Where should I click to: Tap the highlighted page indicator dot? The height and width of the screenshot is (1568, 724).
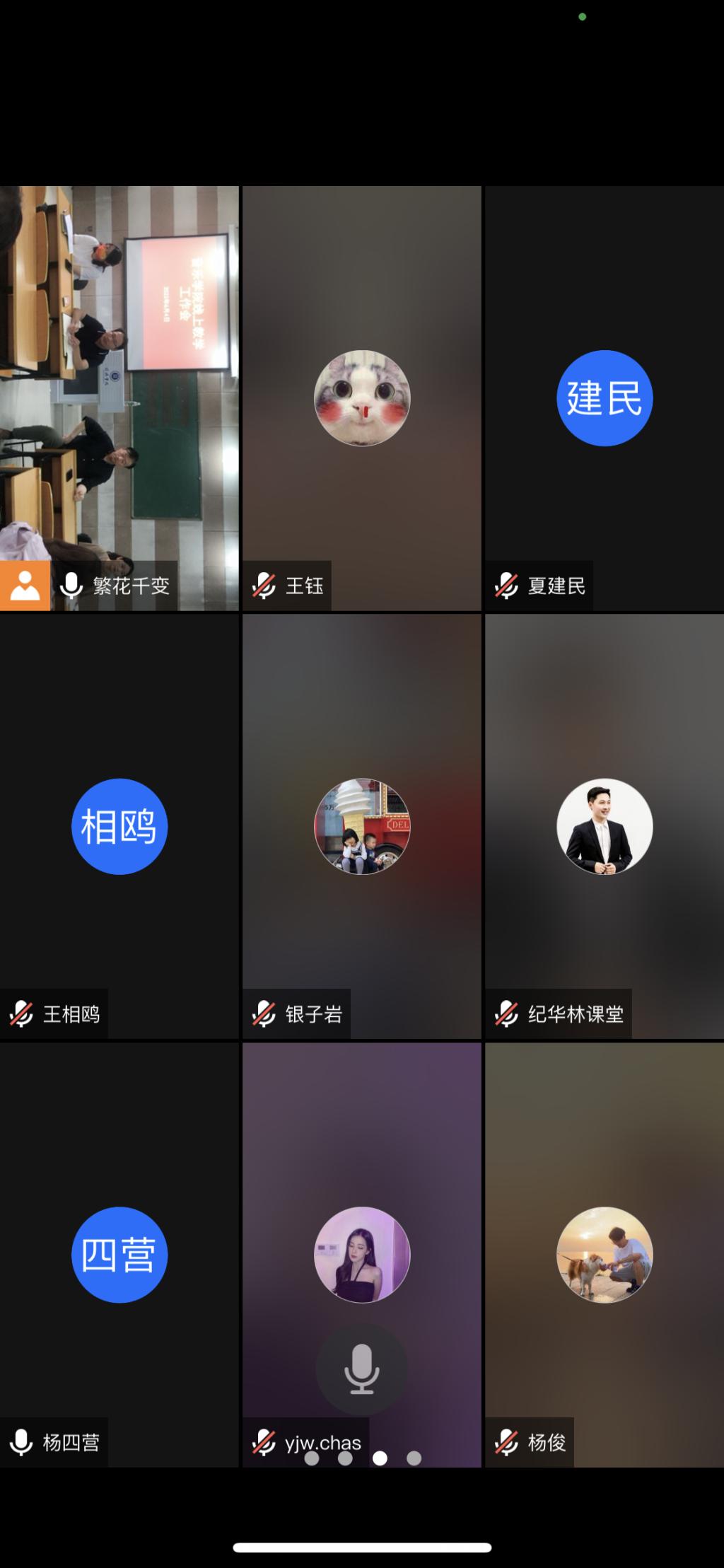tap(380, 1458)
